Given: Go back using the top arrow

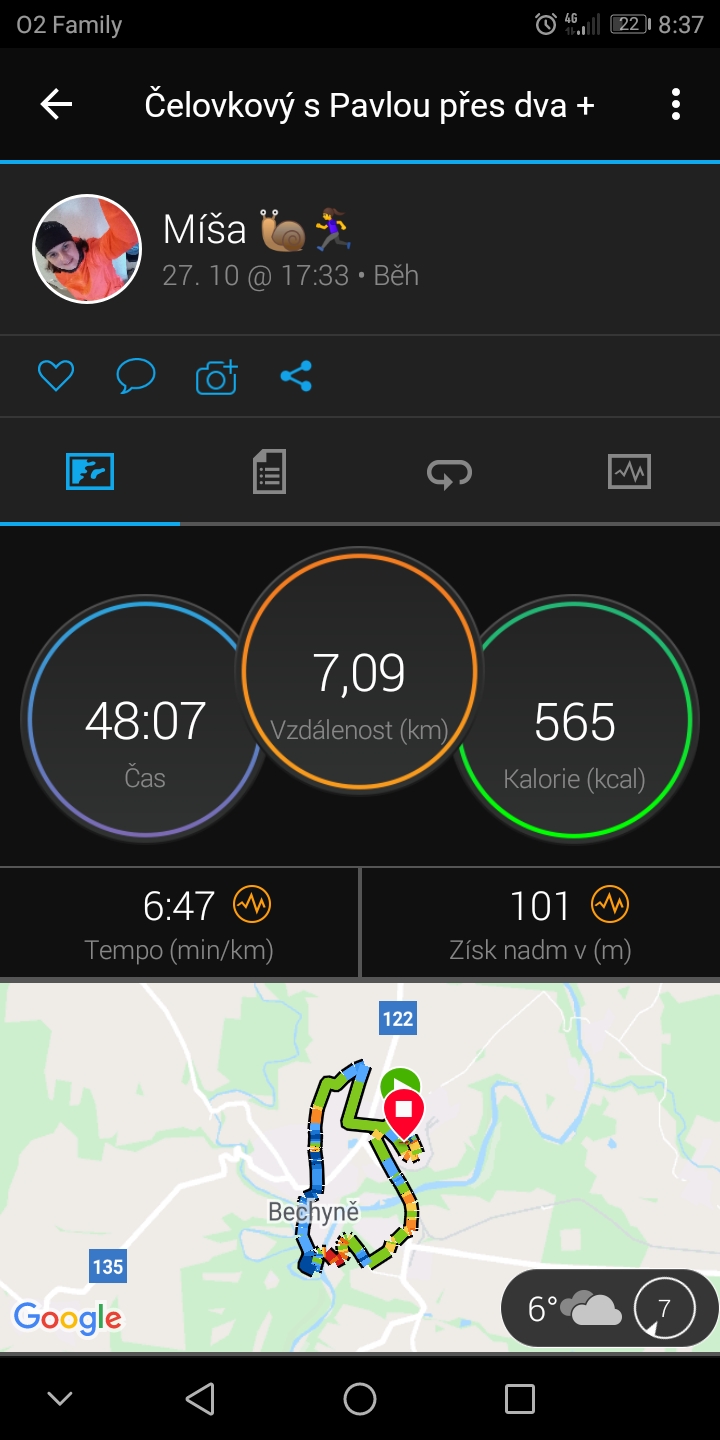Looking at the screenshot, I should [56, 104].
